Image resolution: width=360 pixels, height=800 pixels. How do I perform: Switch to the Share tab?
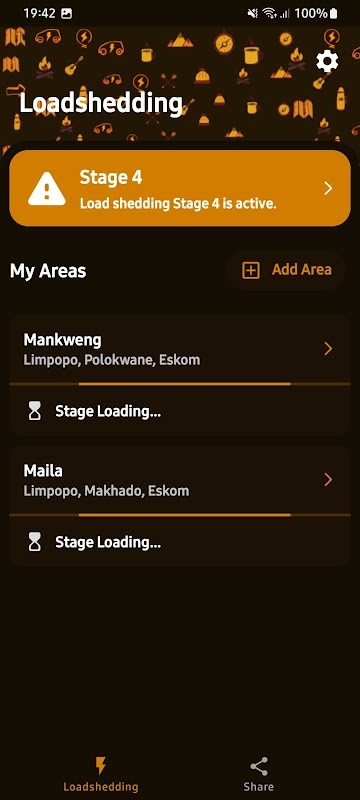[259, 773]
